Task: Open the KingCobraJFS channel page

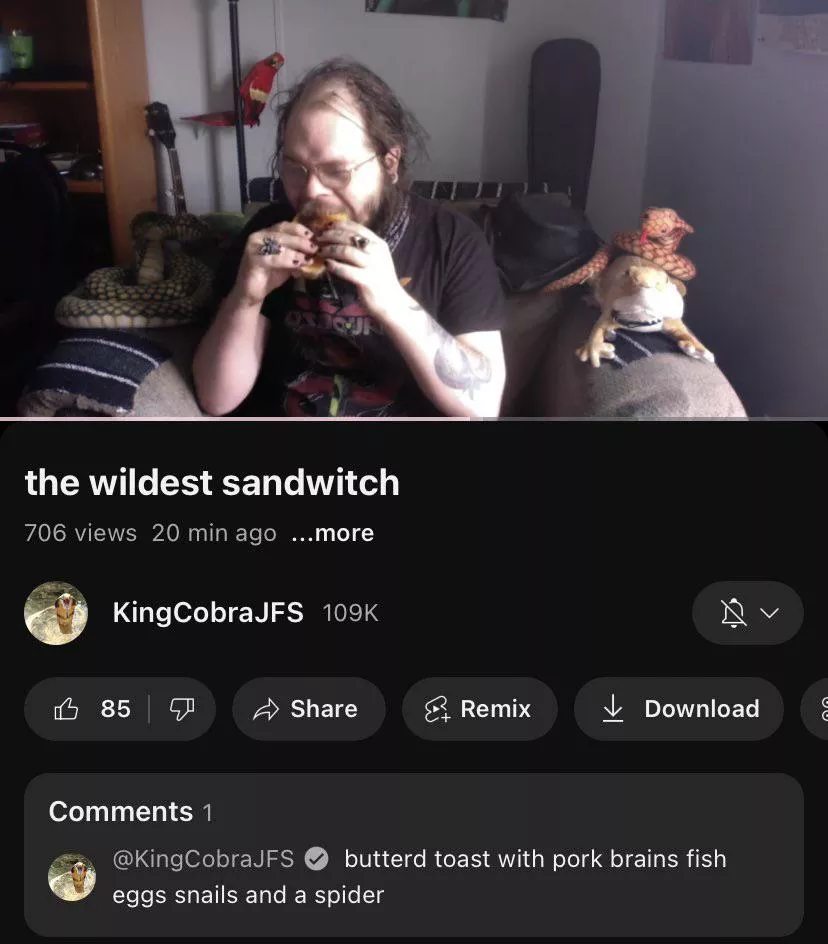Action: tap(207, 612)
